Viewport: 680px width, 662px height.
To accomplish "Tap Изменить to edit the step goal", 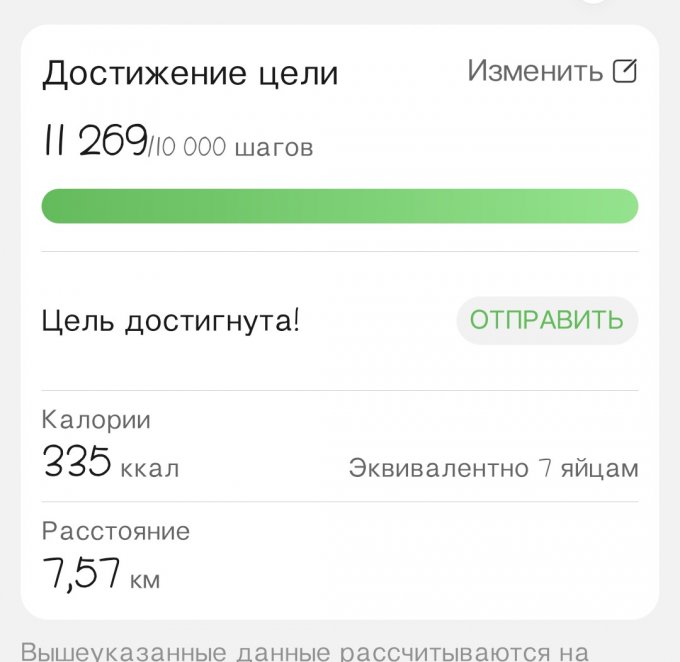I will (x=551, y=72).
